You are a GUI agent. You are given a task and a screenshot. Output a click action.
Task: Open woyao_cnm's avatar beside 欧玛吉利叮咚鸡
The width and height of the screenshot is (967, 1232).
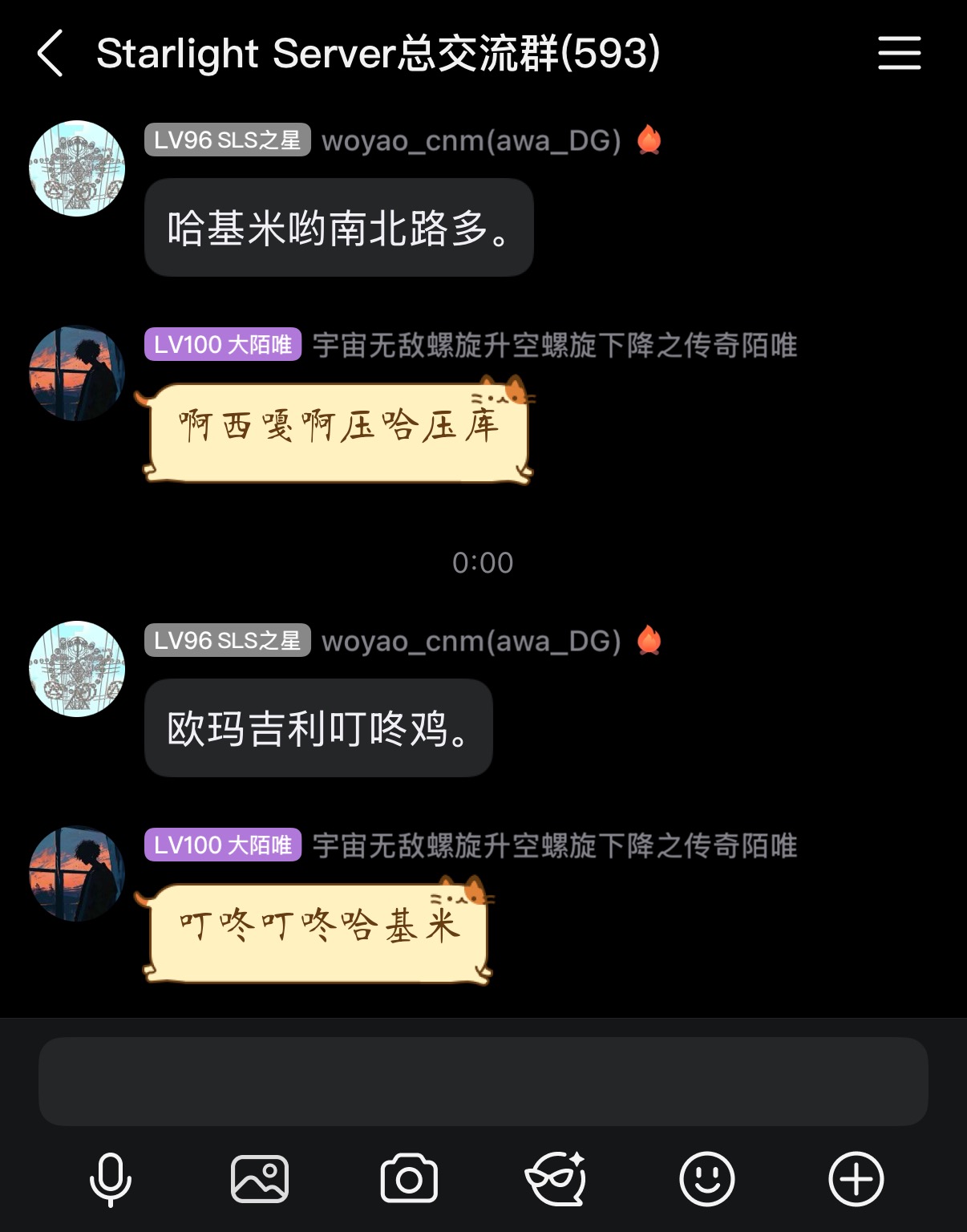77,669
